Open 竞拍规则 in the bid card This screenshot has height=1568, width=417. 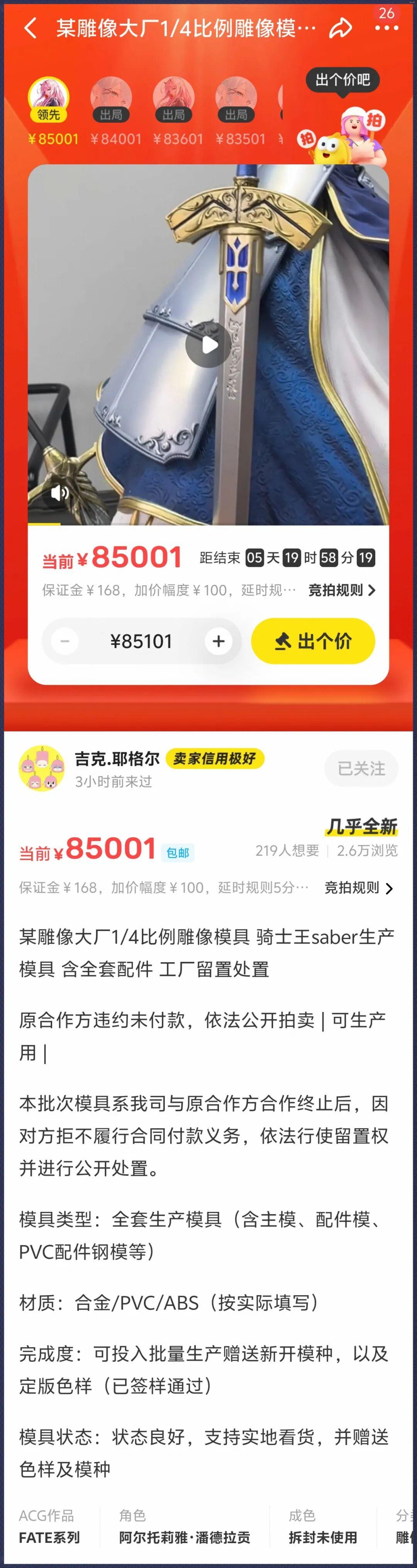341,590
